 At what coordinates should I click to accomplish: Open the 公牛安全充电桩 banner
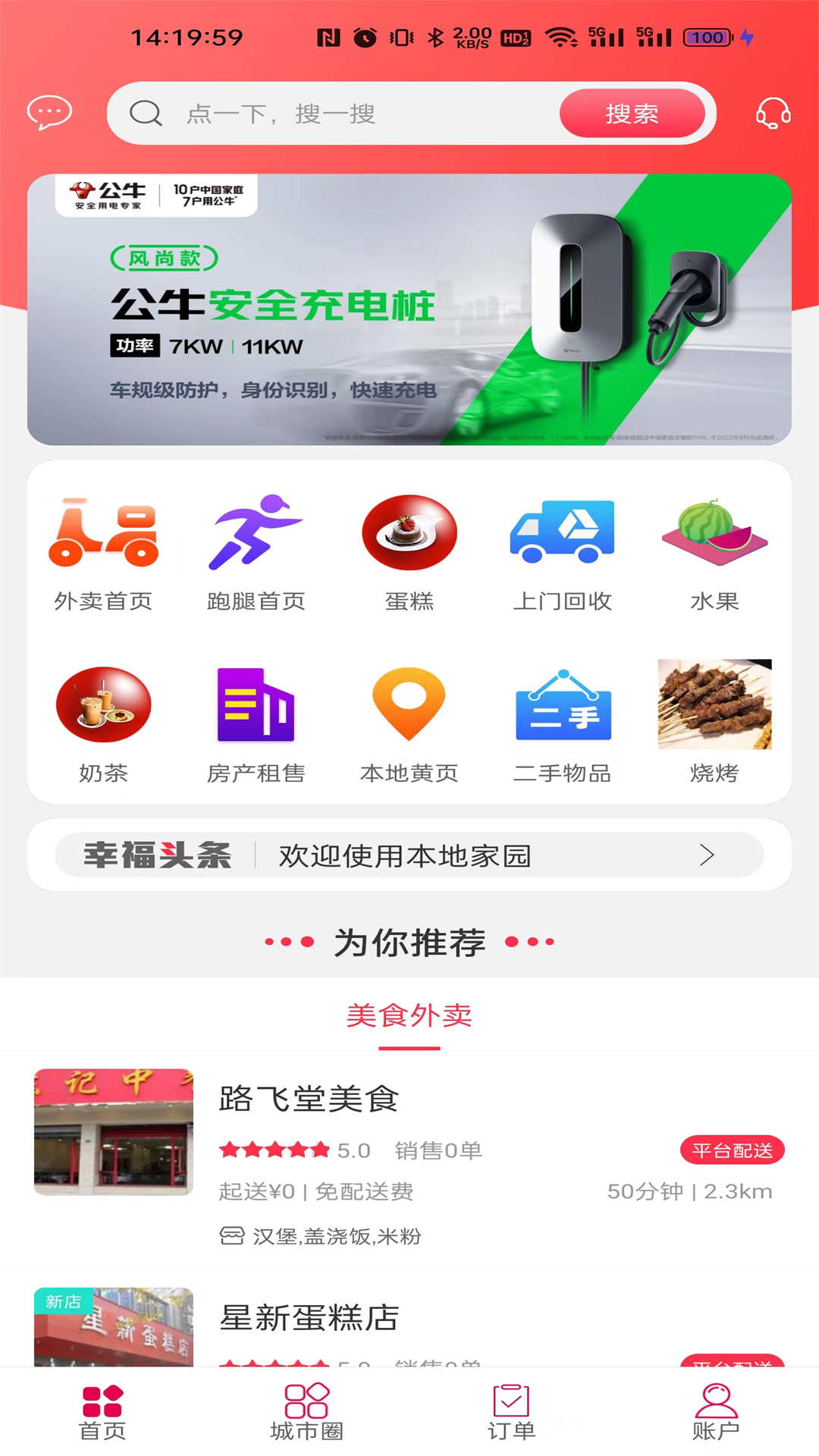click(409, 309)
